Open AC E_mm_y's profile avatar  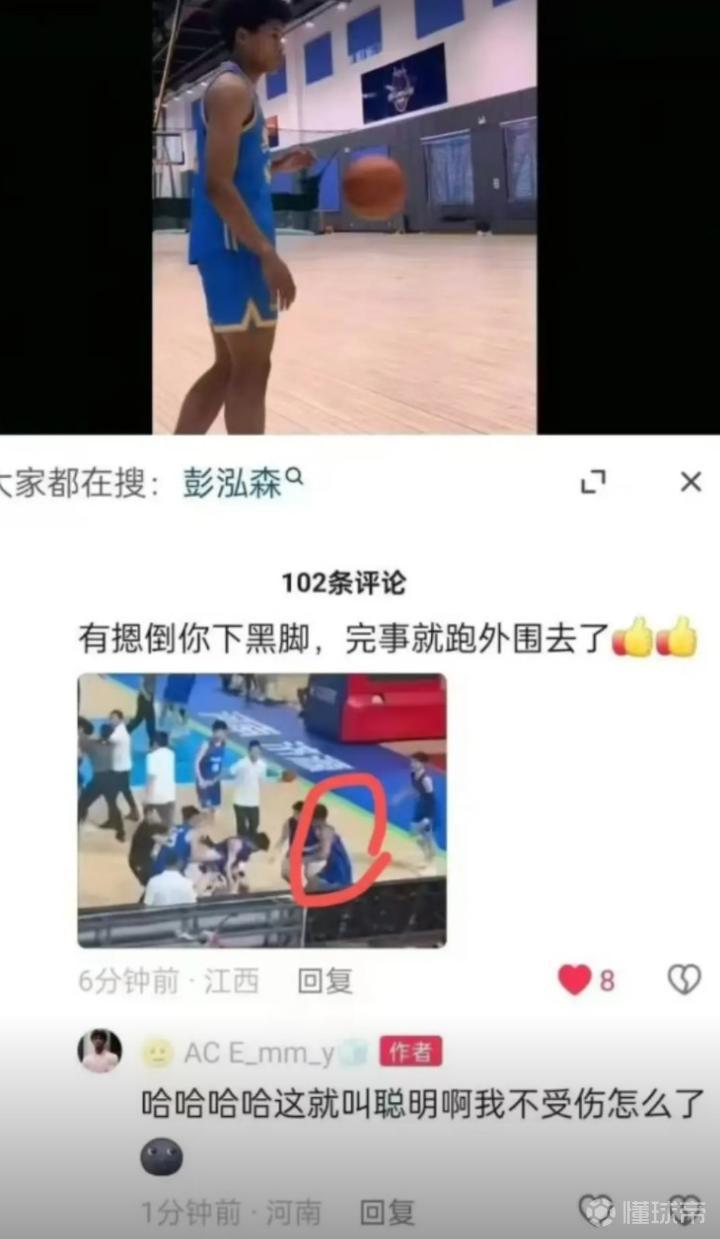(x=100, y=1051)
